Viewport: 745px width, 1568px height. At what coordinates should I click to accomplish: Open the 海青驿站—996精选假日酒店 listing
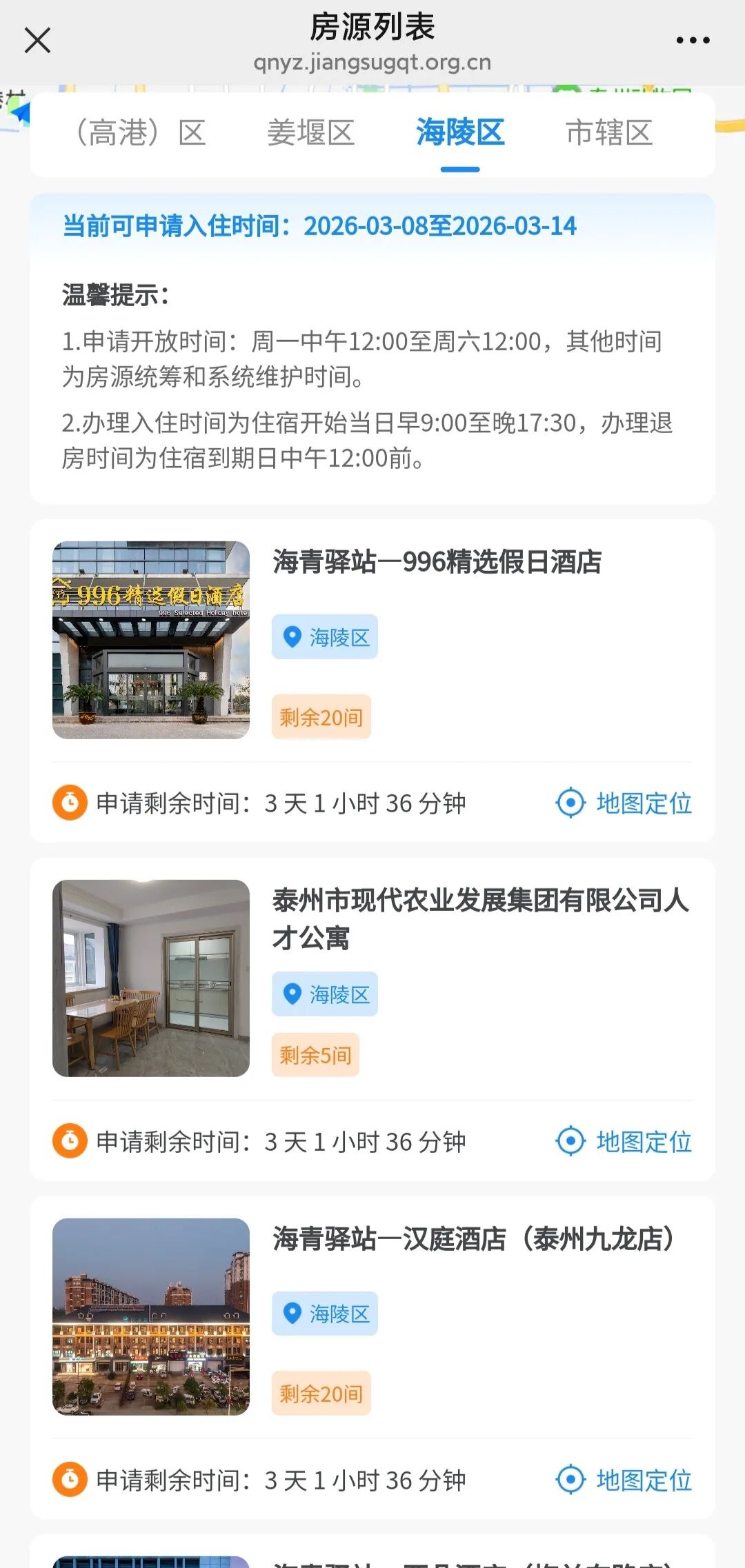click(437, 562)
